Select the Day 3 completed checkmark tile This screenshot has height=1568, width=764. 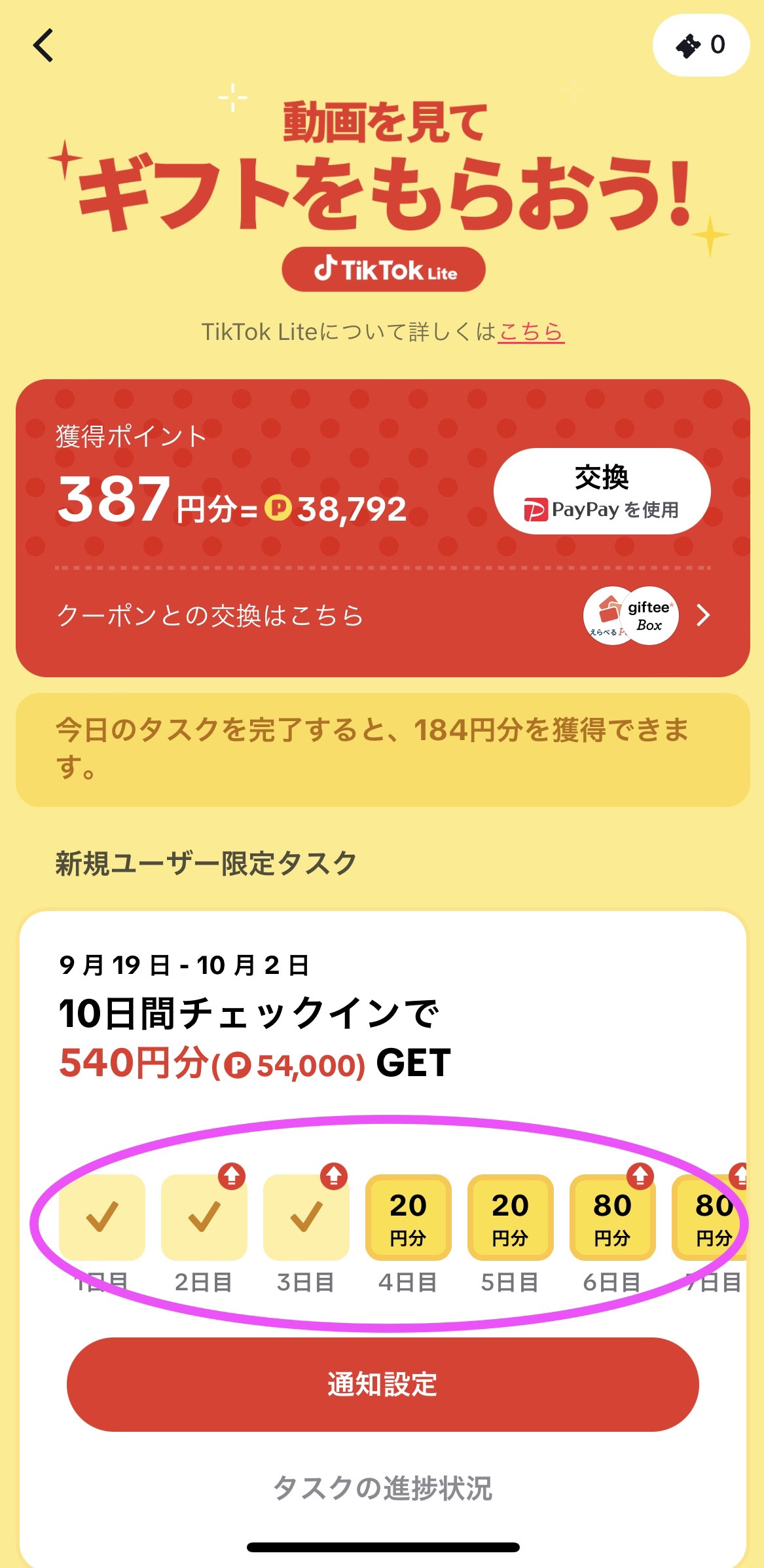coord(306,1218)
